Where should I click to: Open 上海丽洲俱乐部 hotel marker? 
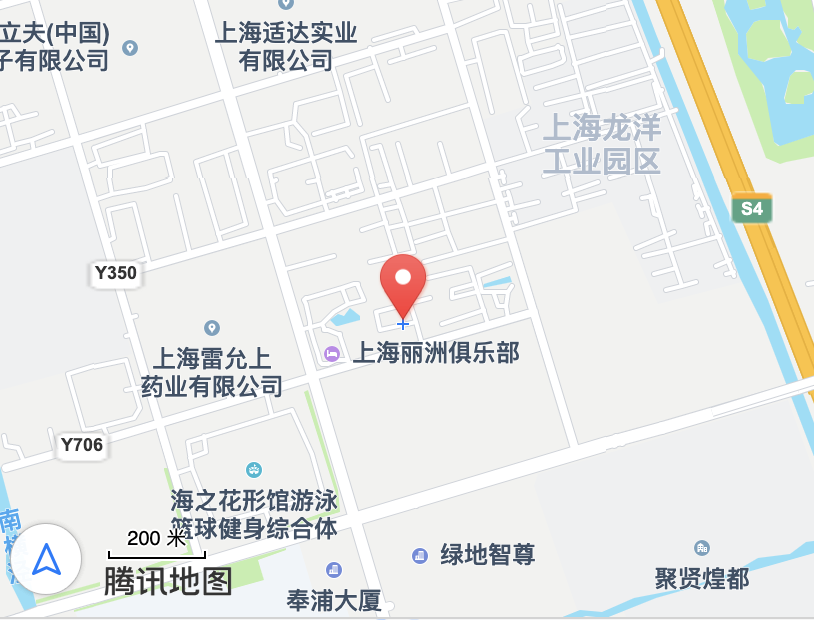point(331,353)
